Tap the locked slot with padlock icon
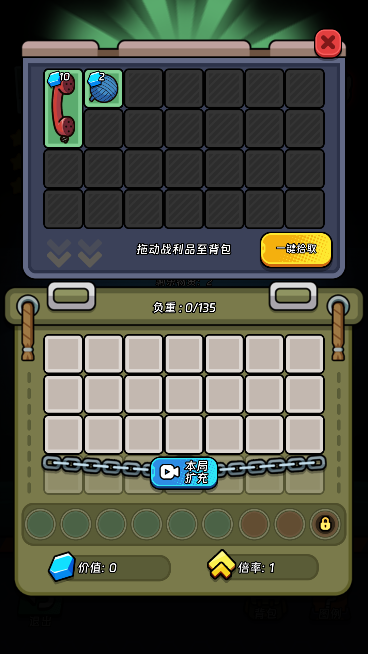 (325, 524)
